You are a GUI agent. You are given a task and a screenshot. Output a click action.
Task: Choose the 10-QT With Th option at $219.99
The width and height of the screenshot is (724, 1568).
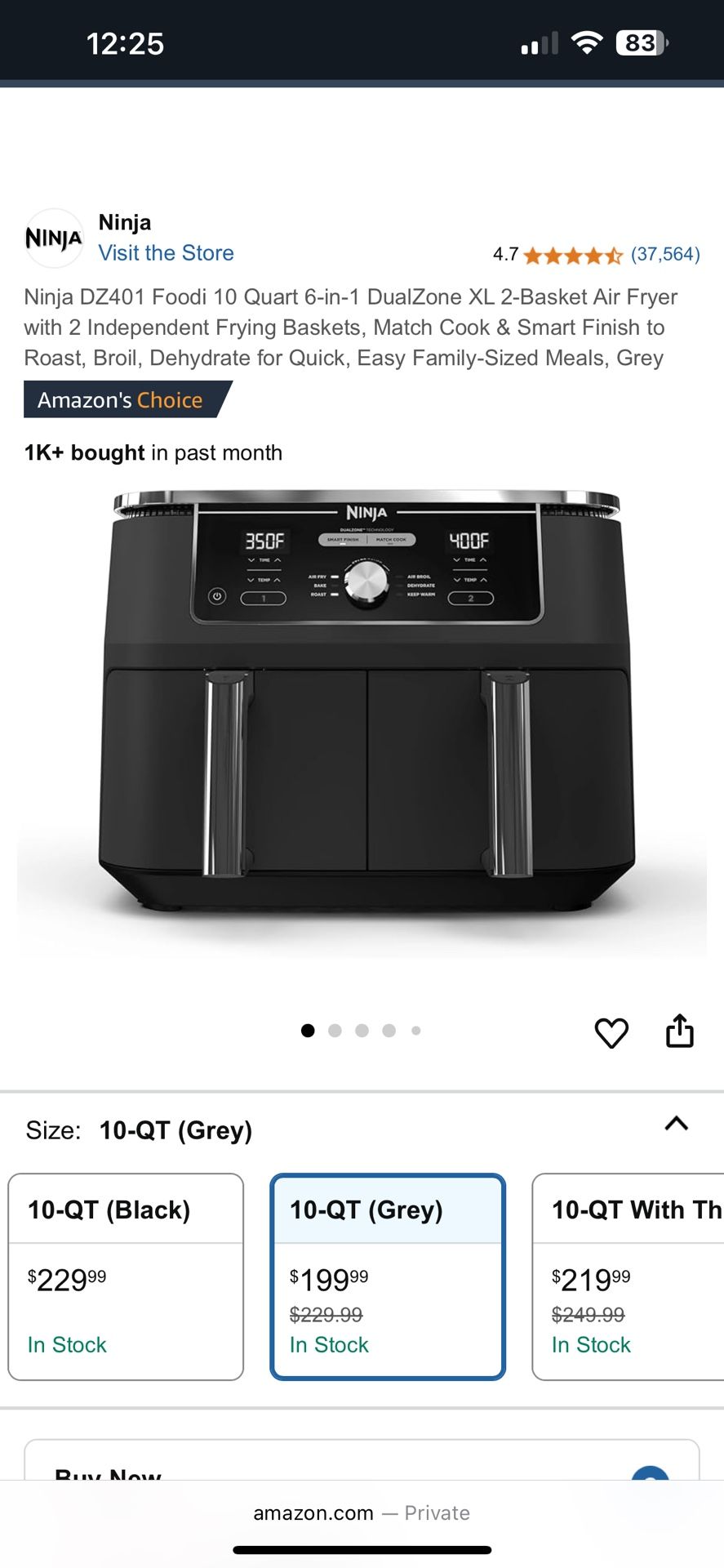click(x=629, y=1276)
